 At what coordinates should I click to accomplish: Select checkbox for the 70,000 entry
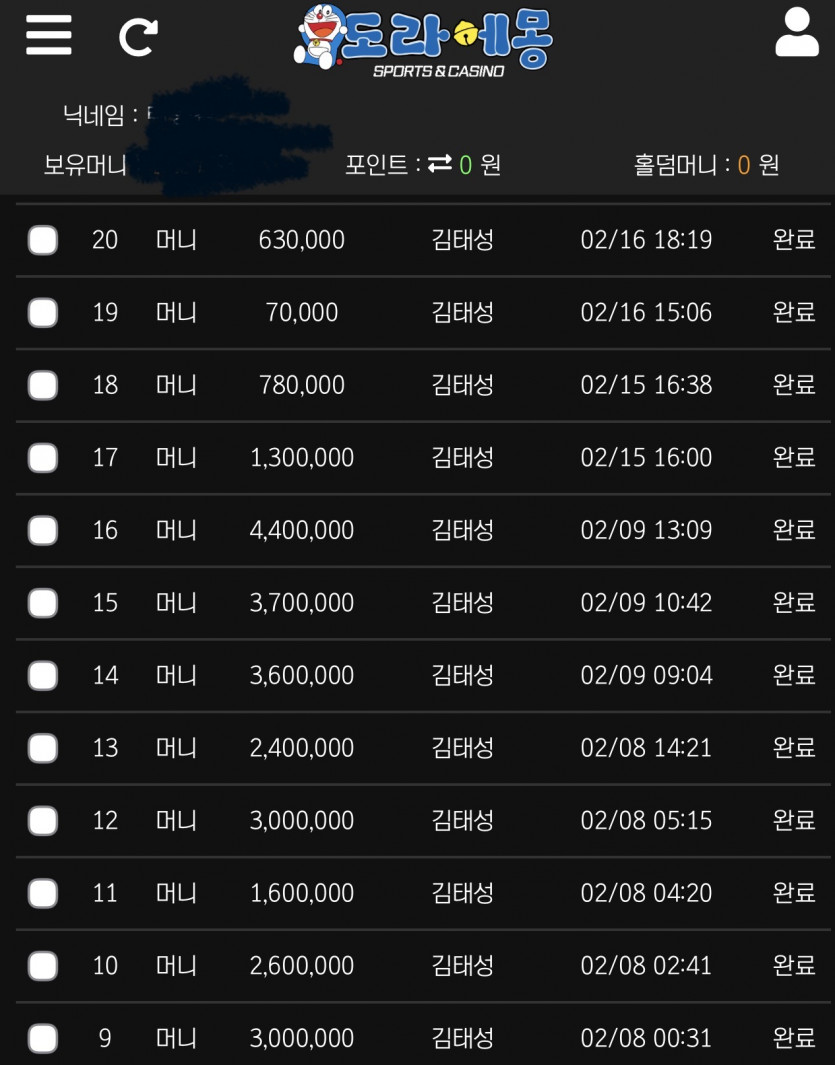[43, 313]
